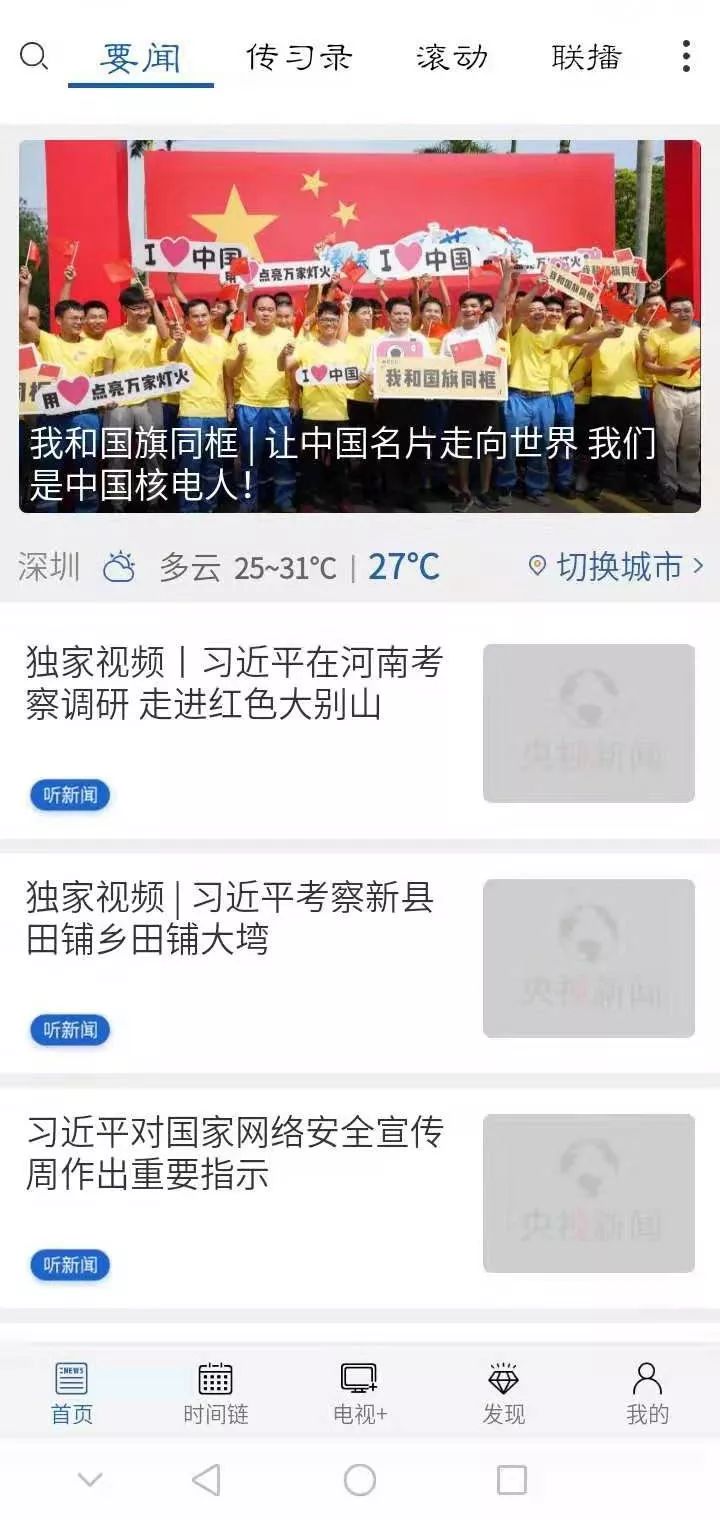Tap 听新闻 under 网络安全宣传周 article

click(70, 1265)
